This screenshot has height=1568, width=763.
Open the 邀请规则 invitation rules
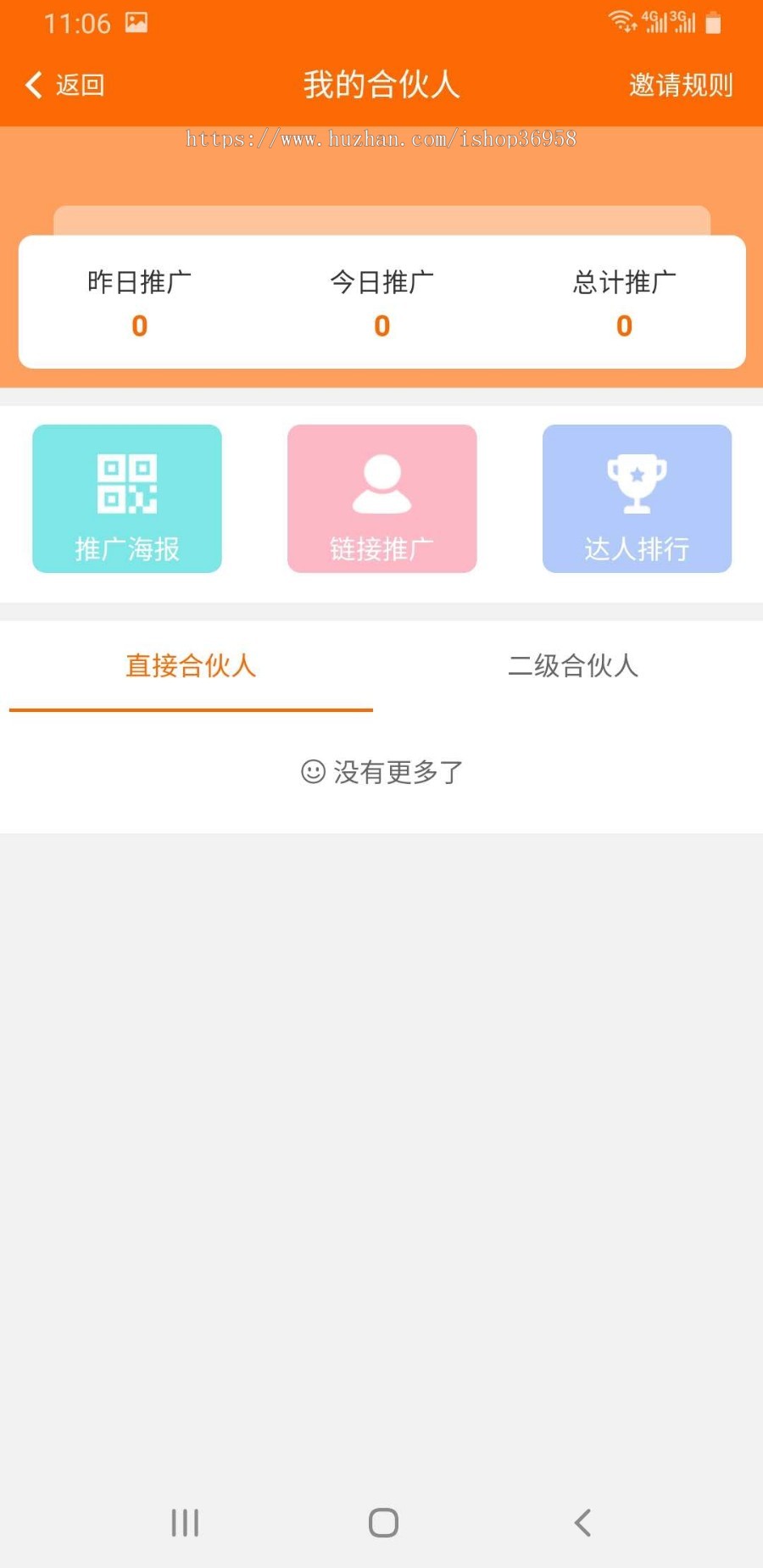pyautogui.click(x=681, y=85)
